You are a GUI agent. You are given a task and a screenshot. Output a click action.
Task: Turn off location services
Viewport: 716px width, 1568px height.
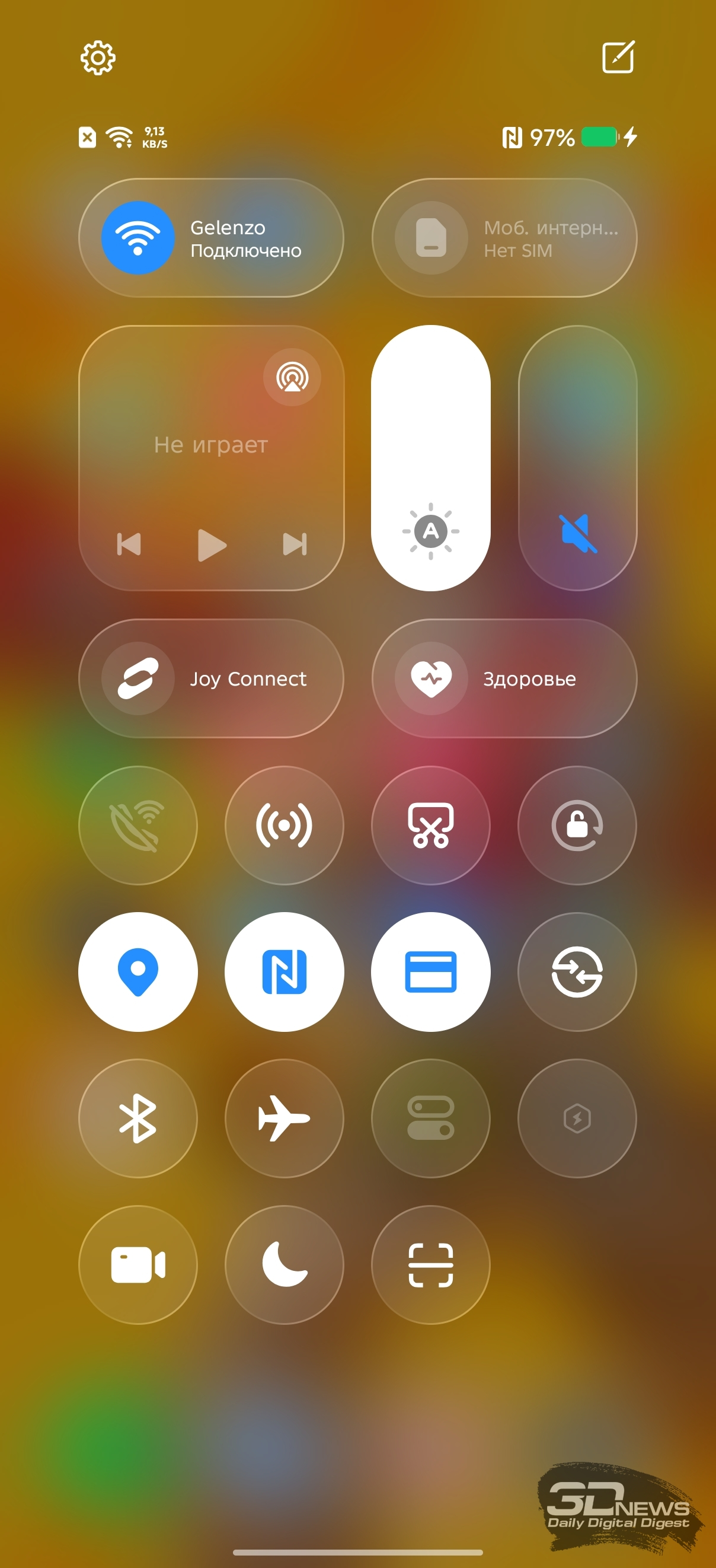click(x=138, y=971)
